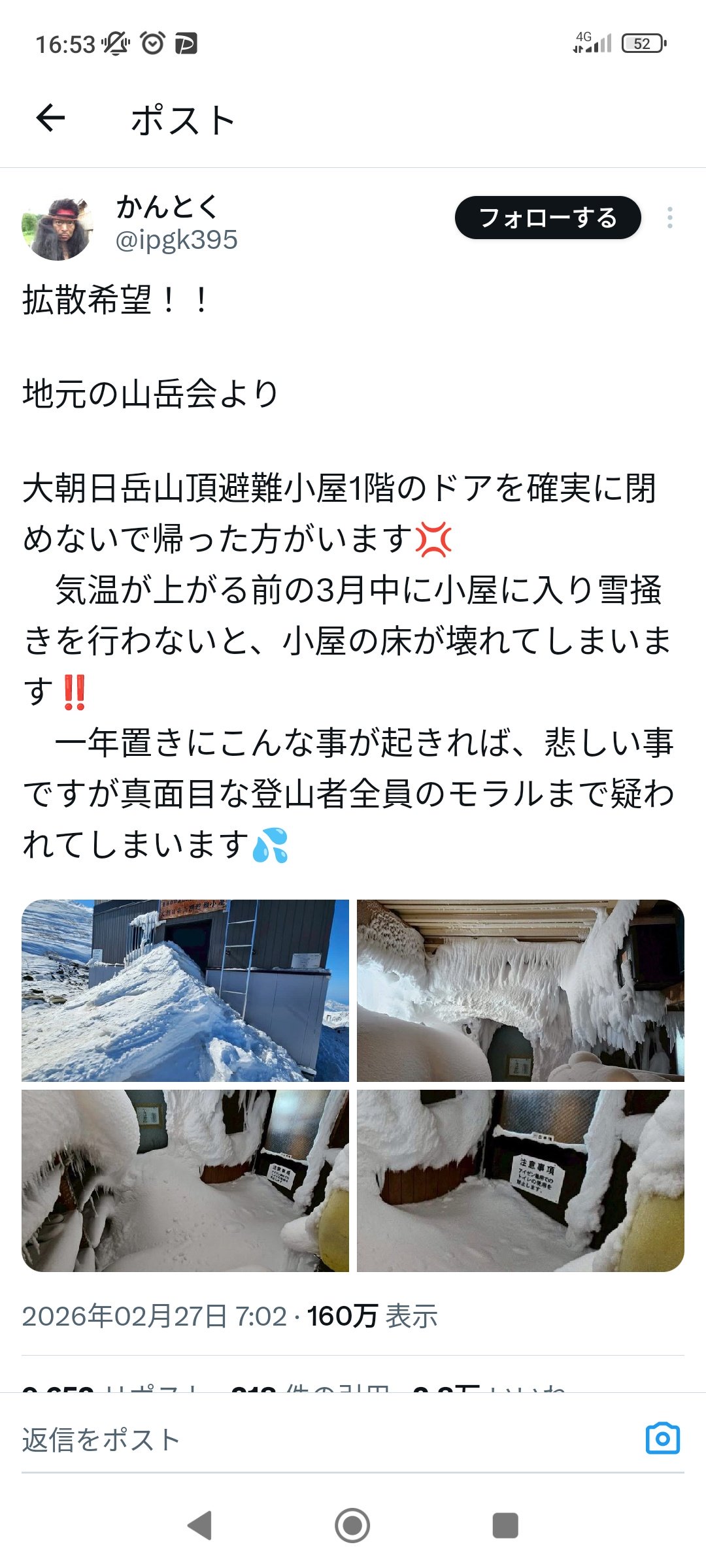
Task: Open the snow-filled hallway photo
Action: tap(185, 1181)
